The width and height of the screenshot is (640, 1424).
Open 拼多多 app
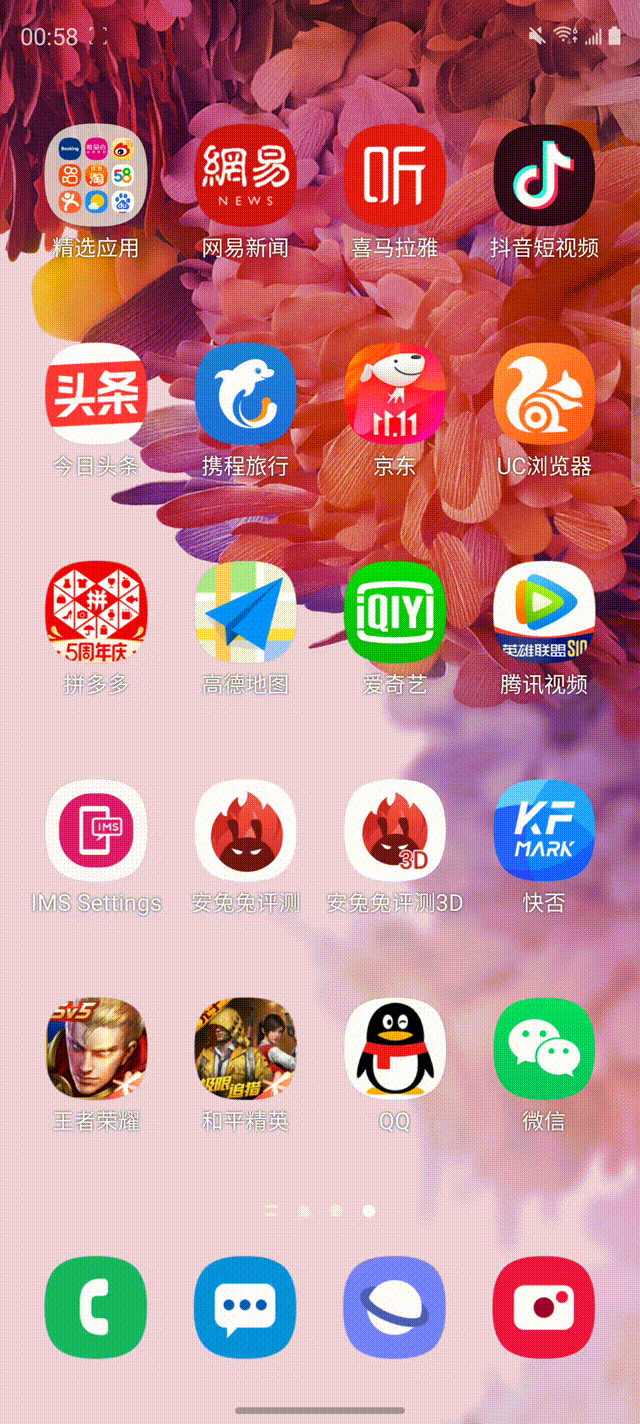click(x=96, y=612)
